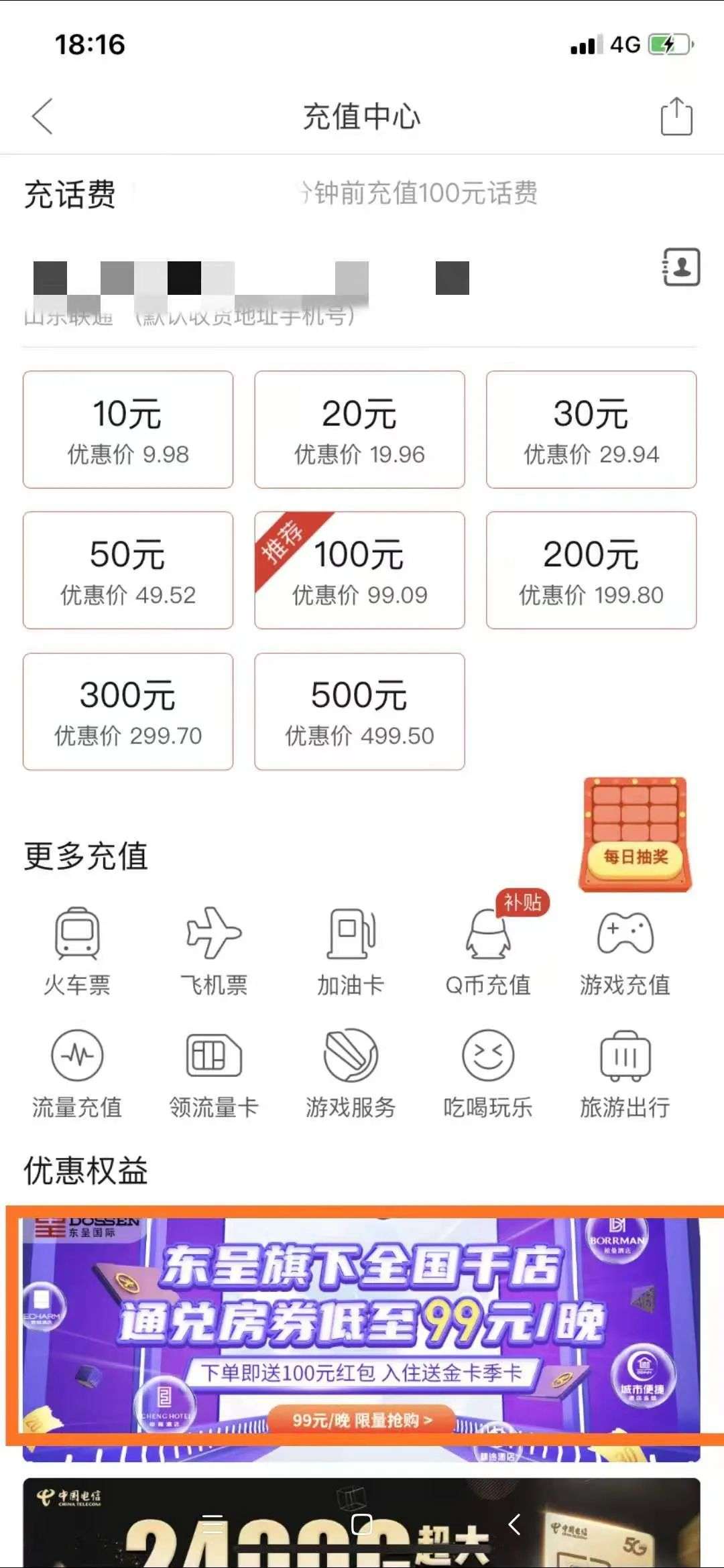Screen dimensions: 724x1568
Task: Select the 30元 recharge amount
Action: 591,430
